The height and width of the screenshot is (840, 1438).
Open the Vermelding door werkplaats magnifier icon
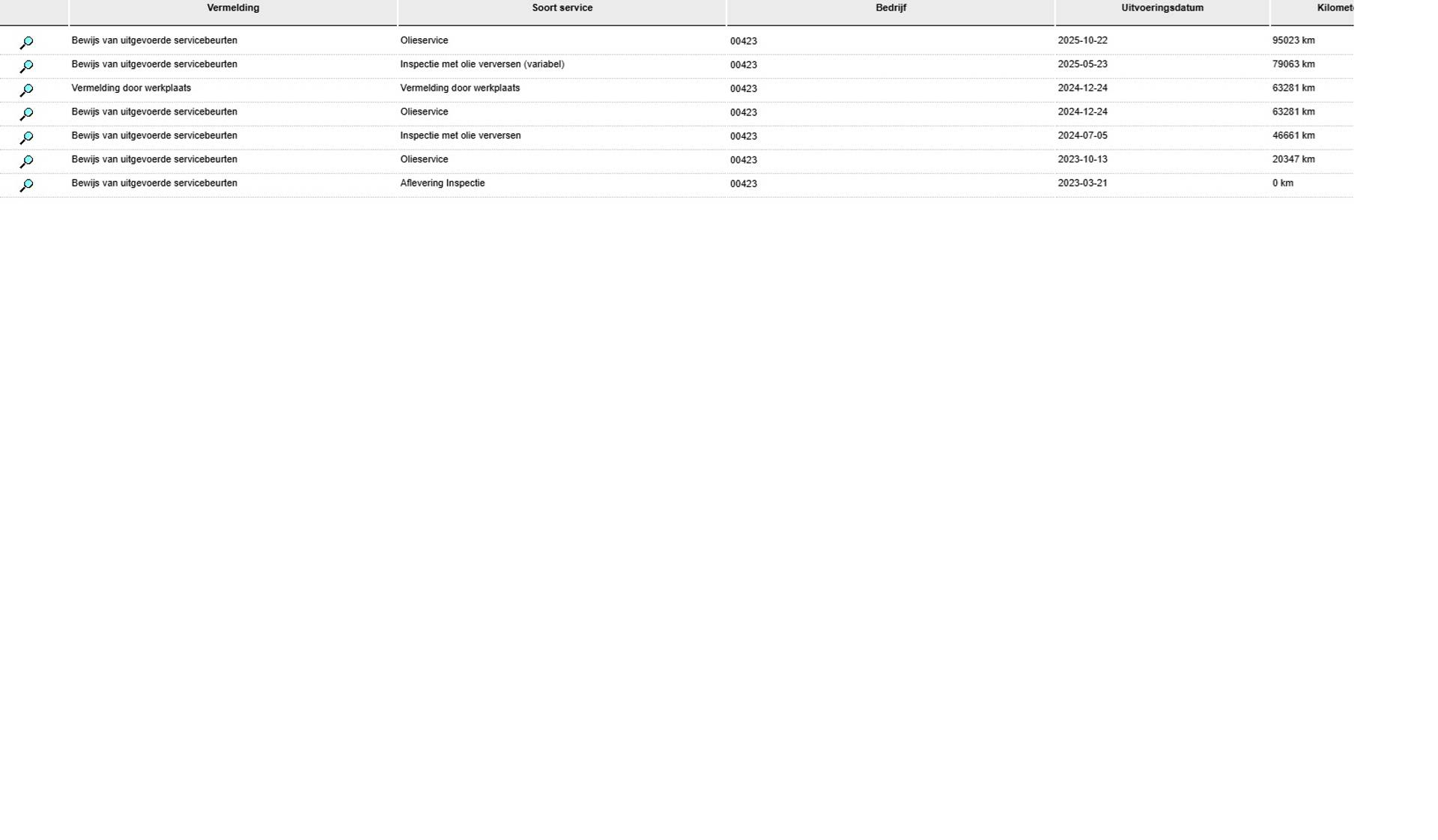[26, 91]
